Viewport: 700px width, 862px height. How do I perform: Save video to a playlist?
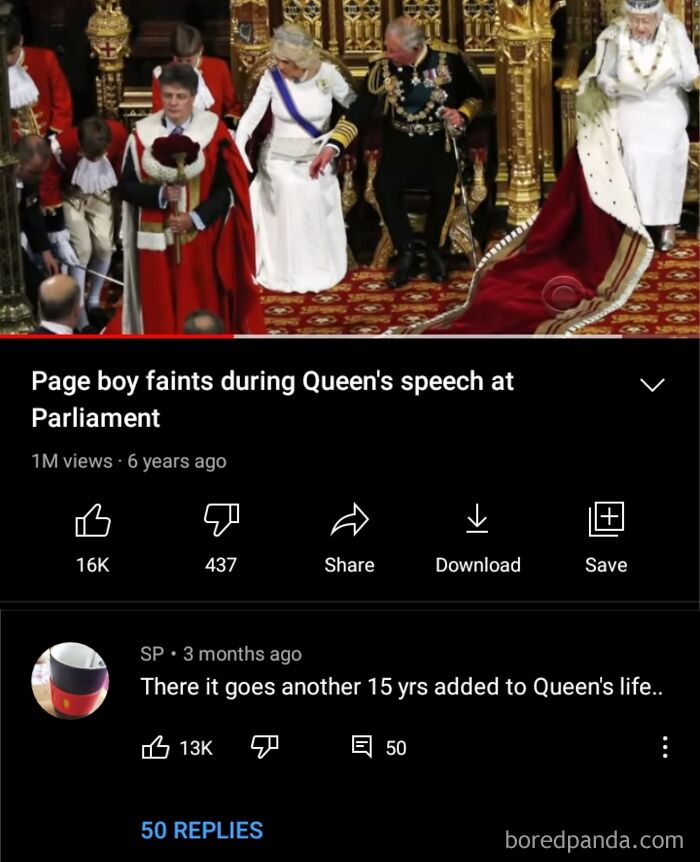606,520
